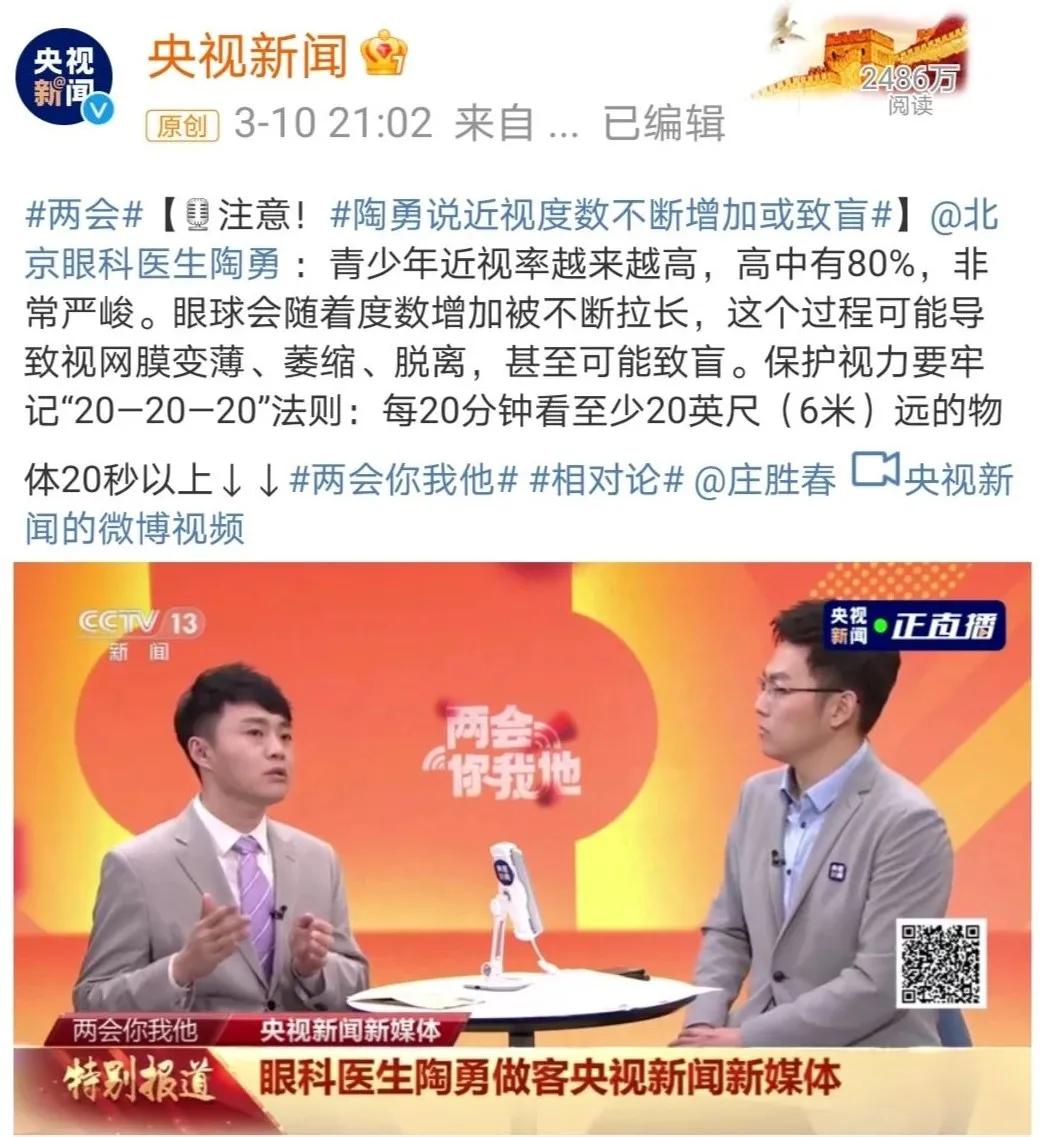Click the 央视新闻 logo badge in video corner
This screenshot has height=1137, width=1062.
(x=851, y=625)
